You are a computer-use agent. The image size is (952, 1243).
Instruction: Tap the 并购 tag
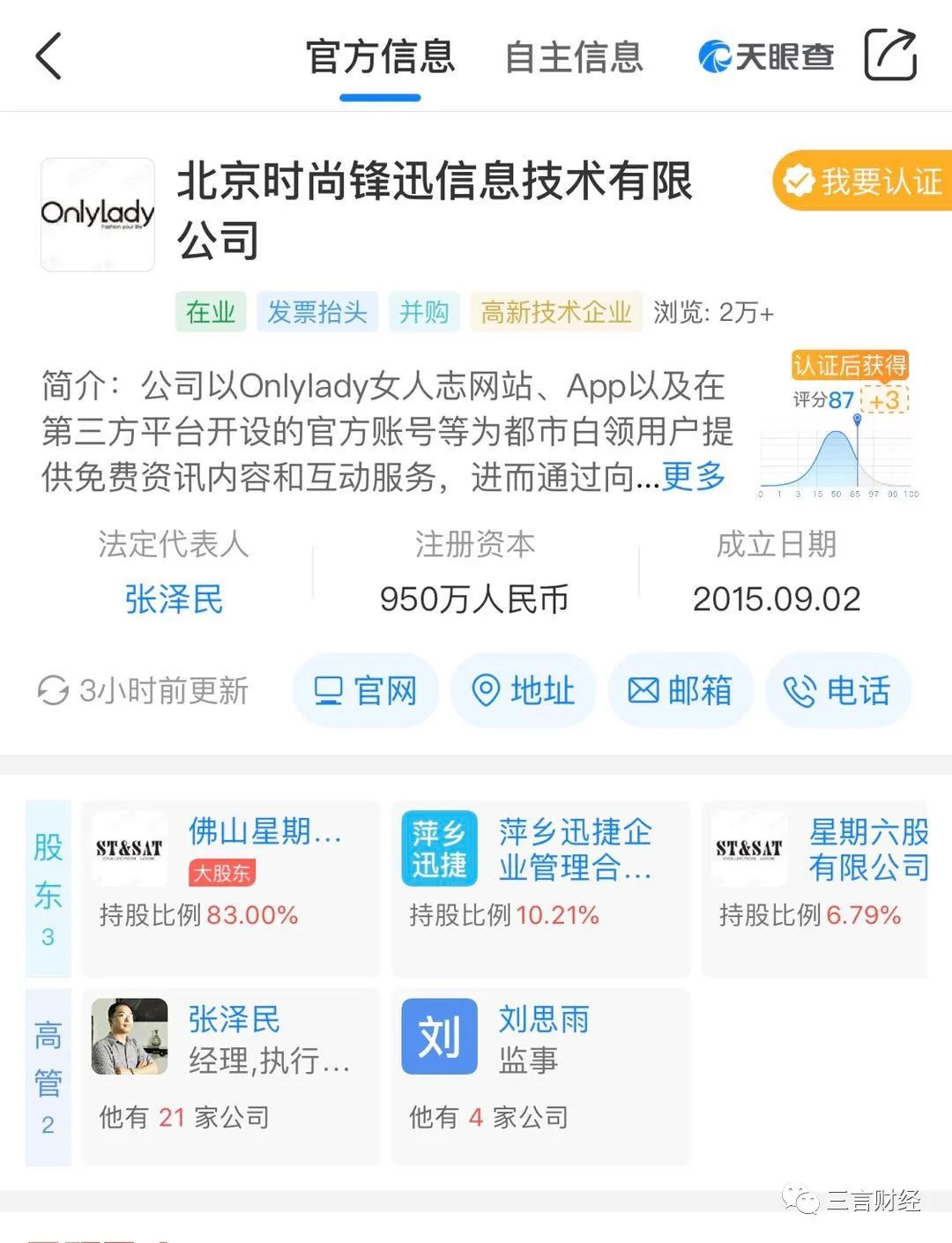(x=424, y=312)
